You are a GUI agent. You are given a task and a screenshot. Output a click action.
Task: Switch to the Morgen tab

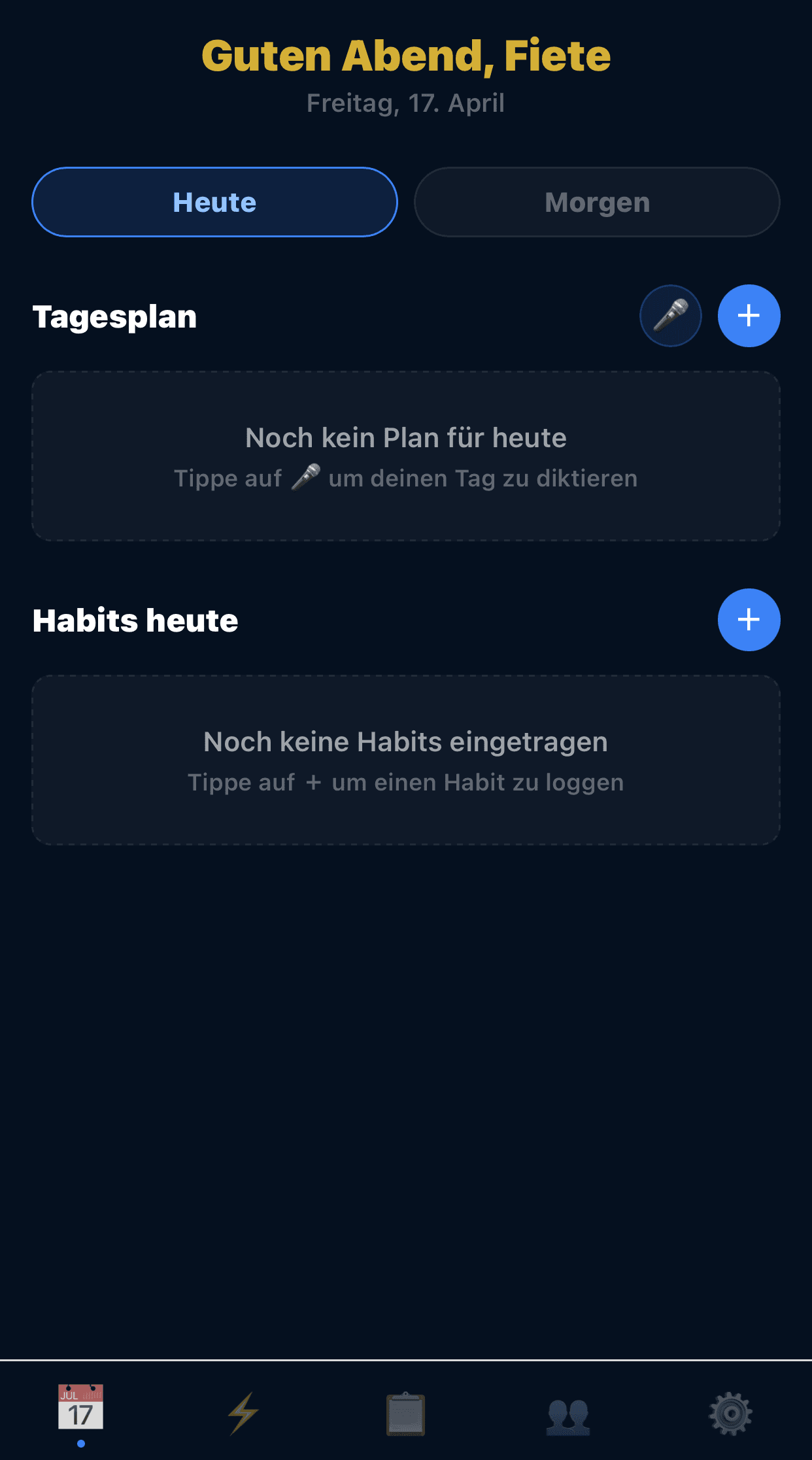coord(597,202)
